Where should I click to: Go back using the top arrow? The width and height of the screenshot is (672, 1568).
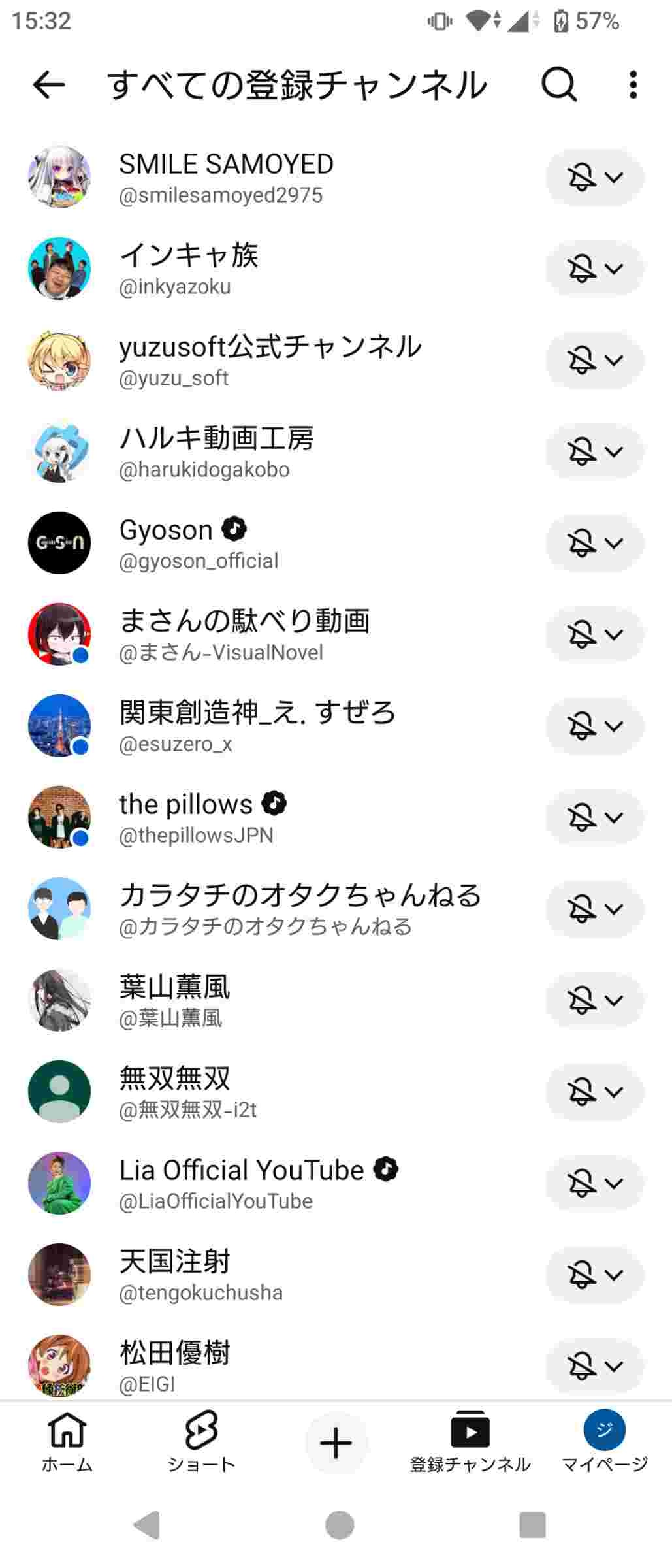tap(49, 85)
